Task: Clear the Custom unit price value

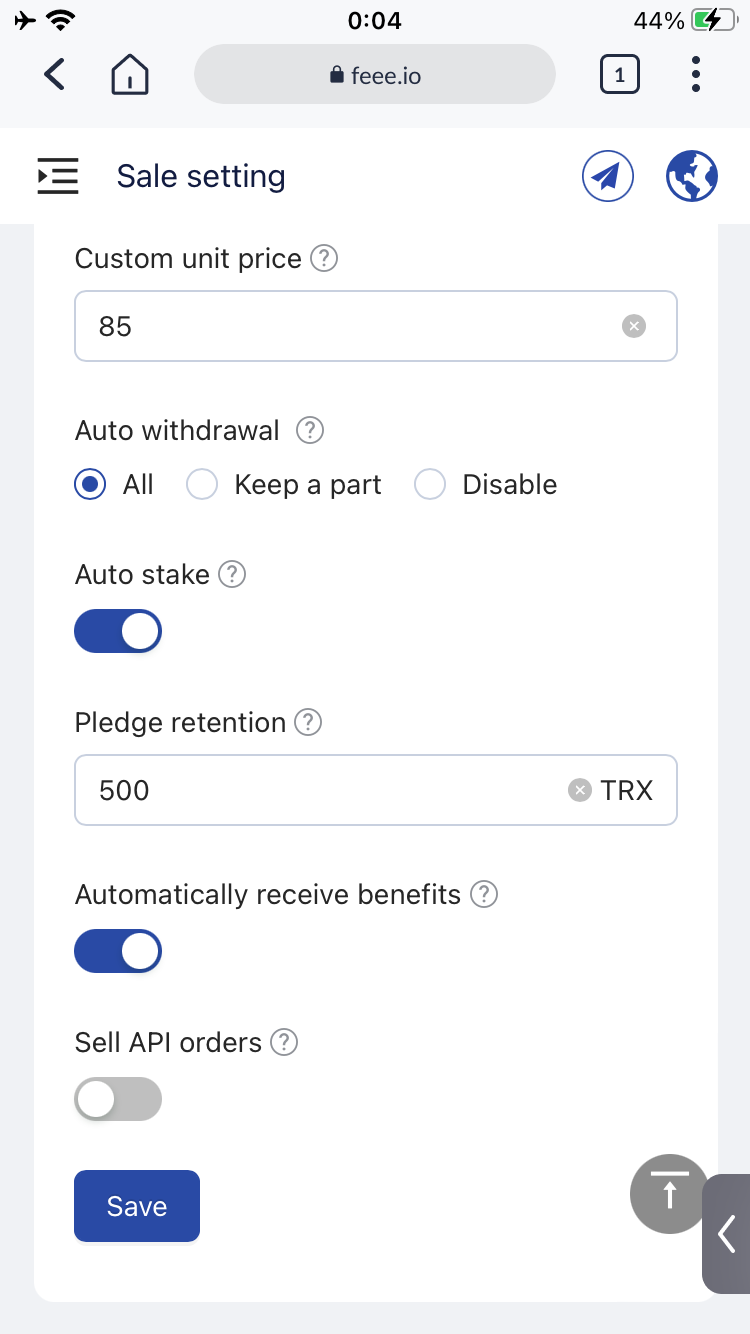Action: (x=634, y=326)
